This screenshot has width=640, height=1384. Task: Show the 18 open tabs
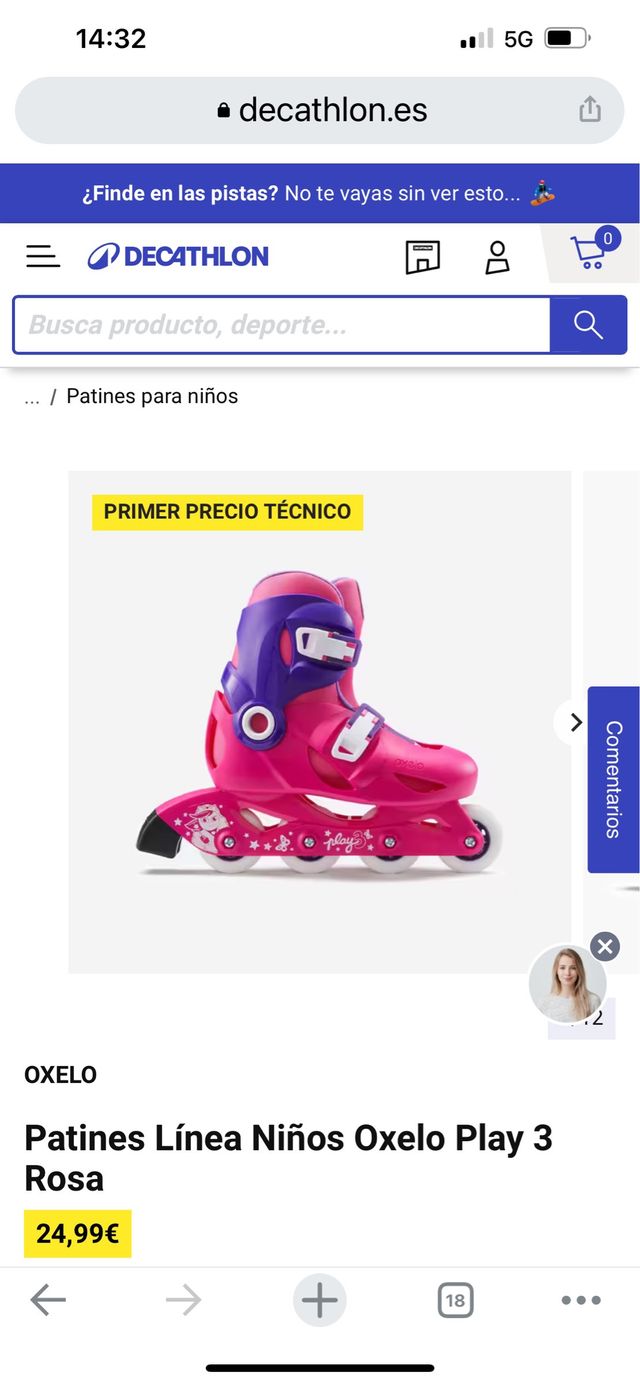(x=455, y=1300)
